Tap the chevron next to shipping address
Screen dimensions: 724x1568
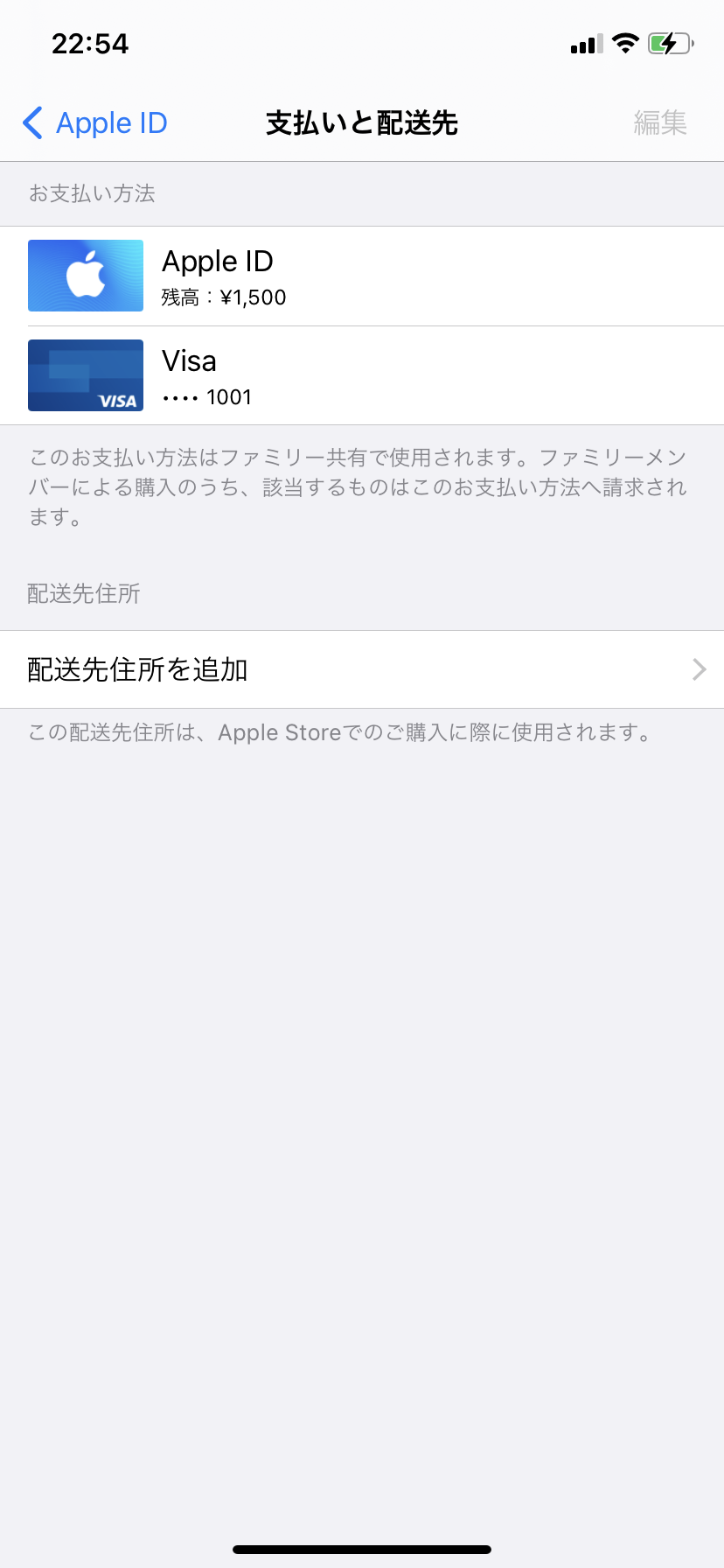point(698,669)
